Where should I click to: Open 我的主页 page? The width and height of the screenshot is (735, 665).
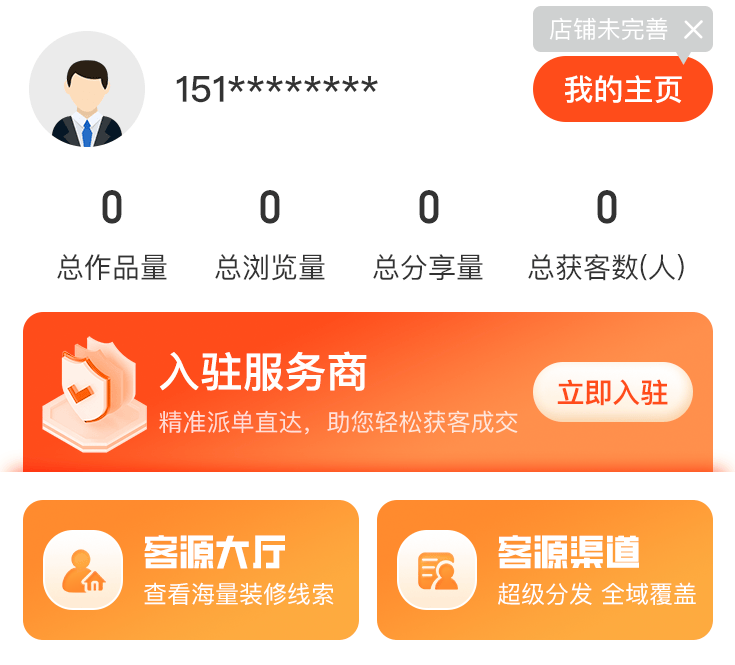[622, 90]
